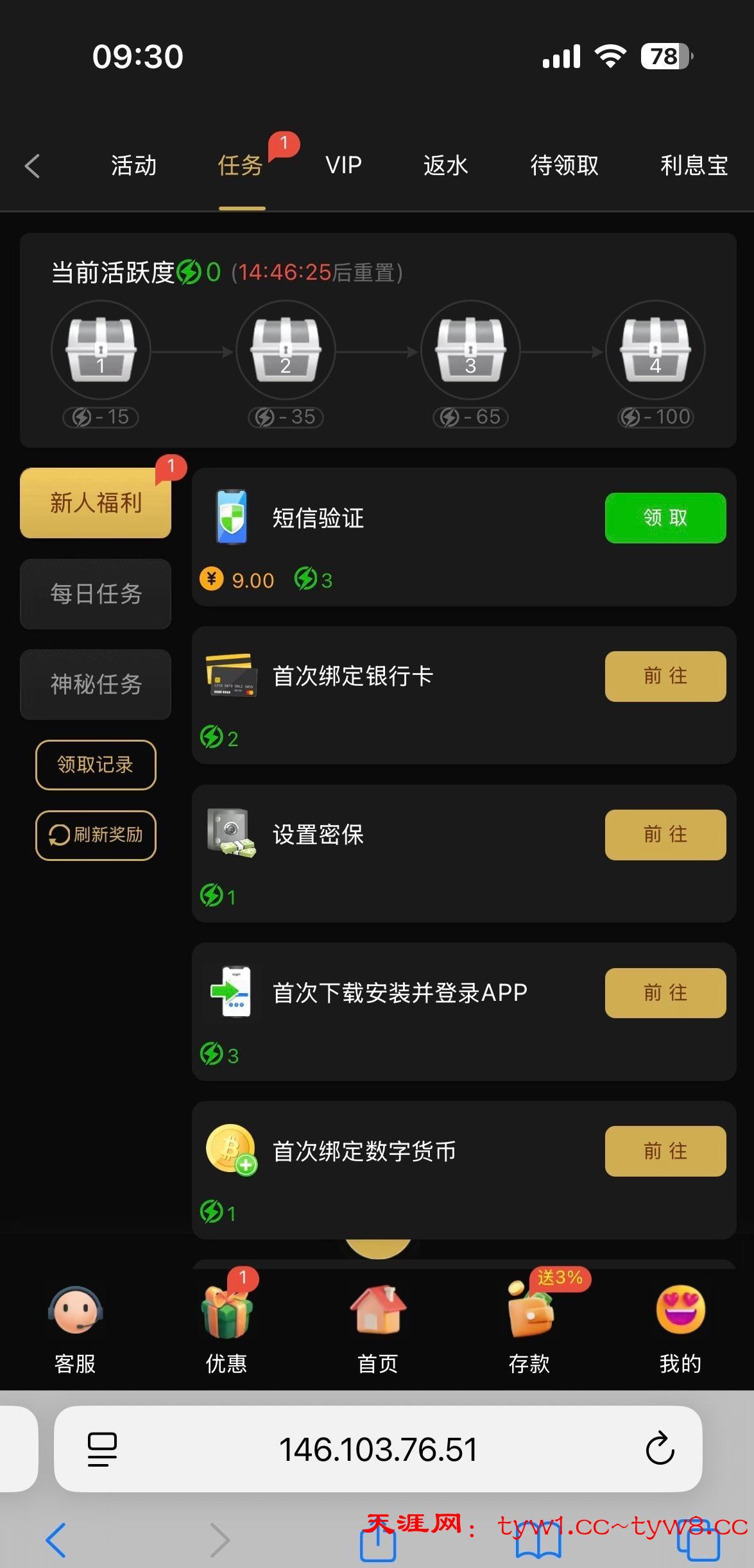Viewport: 754px width, 1568px height.
Task: Tap 前往 for 首次绑定银行卡
Action: pyautogui.click(x=665, y=676)
